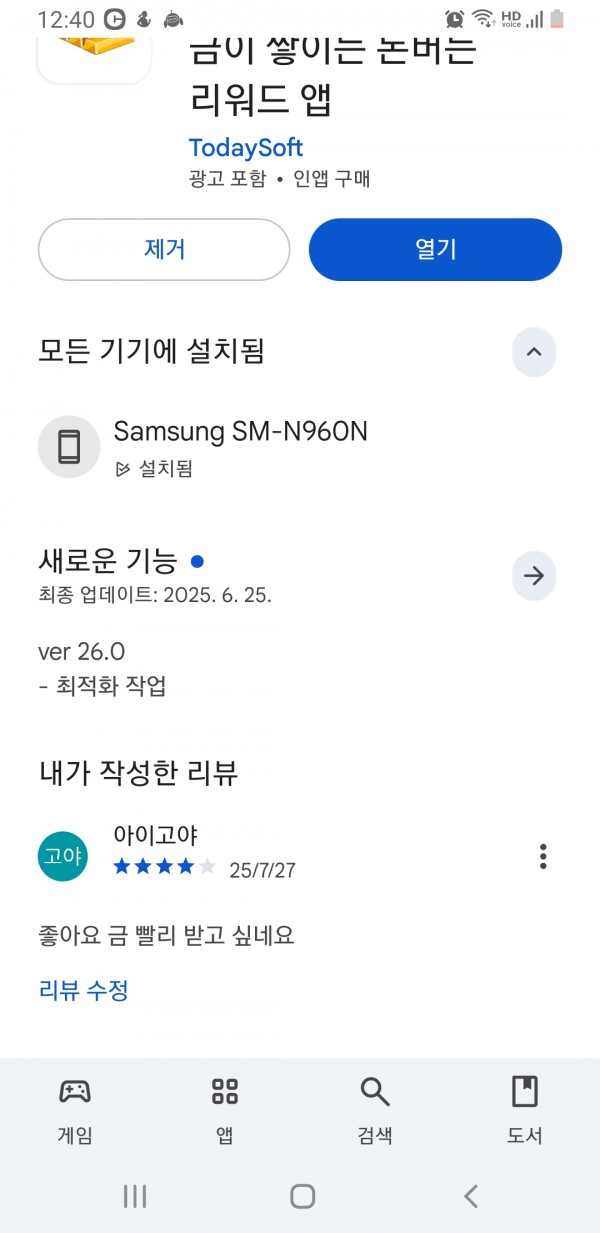Tap 리뷰 수정 to edit the review
Image resolution: width=600 pixels, height=1233 pixels.
pos(83,991)
